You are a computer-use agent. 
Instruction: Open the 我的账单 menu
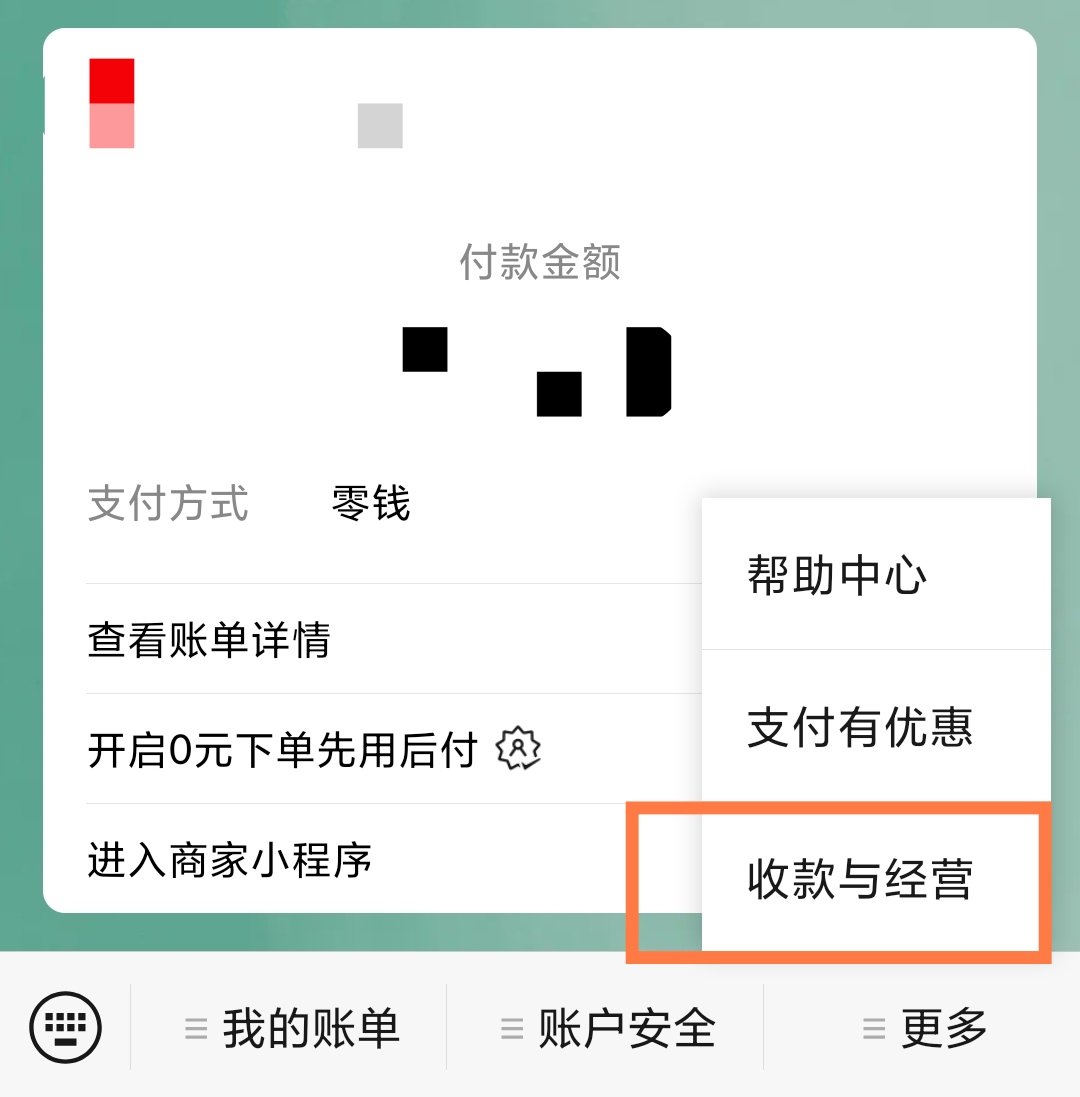click(x=291, y=1028)
